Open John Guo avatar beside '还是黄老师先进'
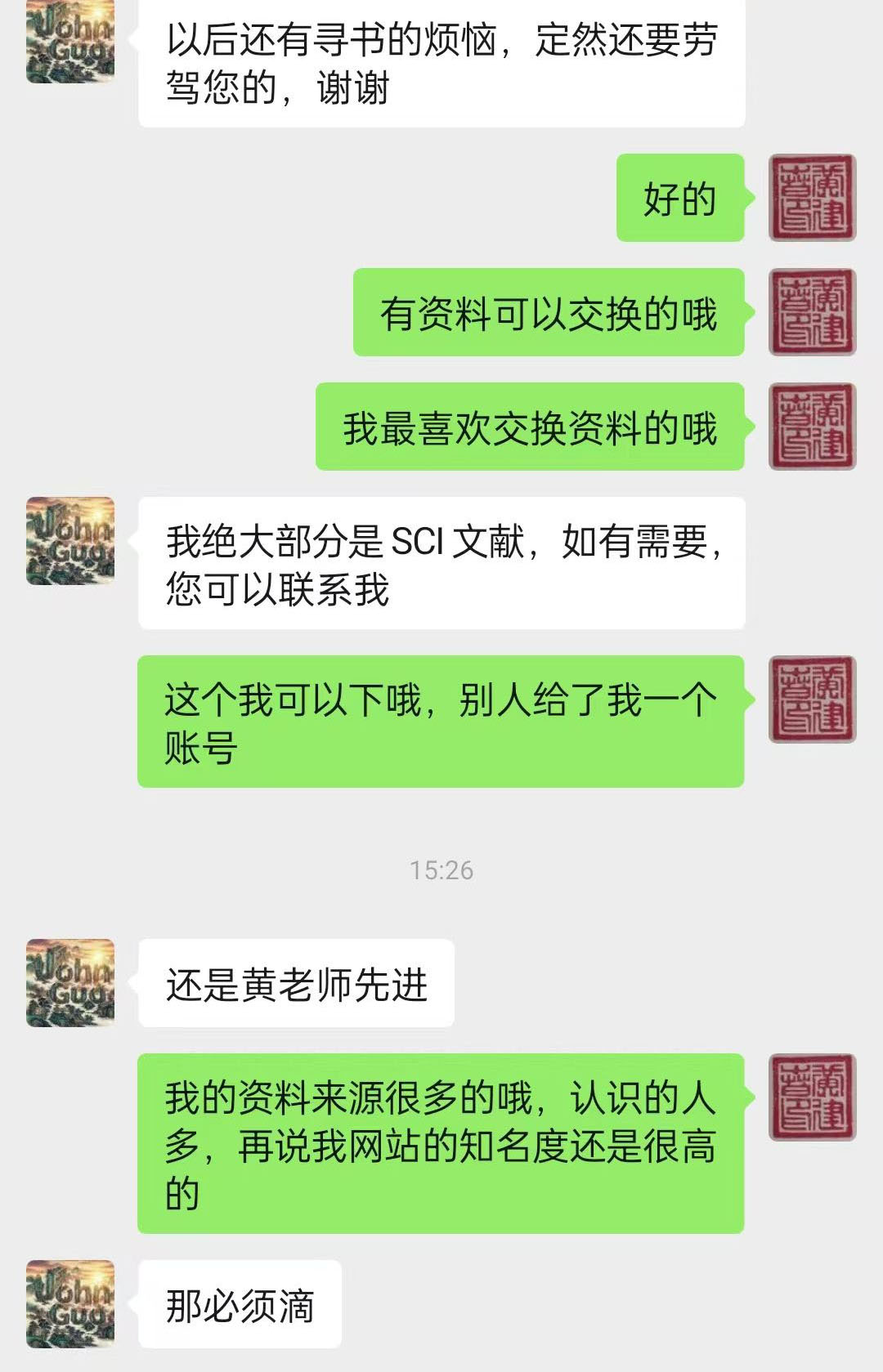The image size is (883, 1372). pos(70,982)
